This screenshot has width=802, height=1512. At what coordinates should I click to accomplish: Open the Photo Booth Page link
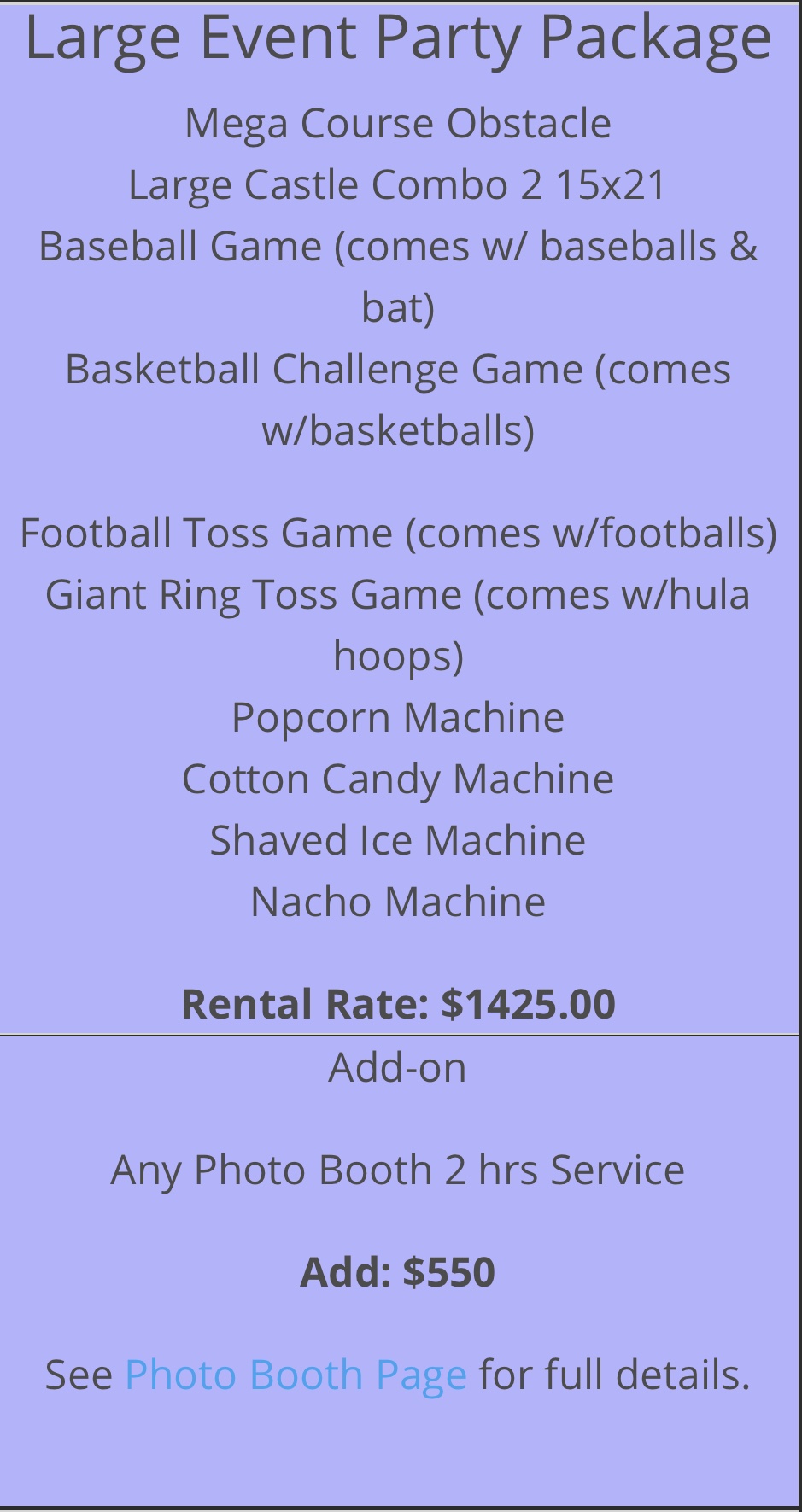point(296,1375)
